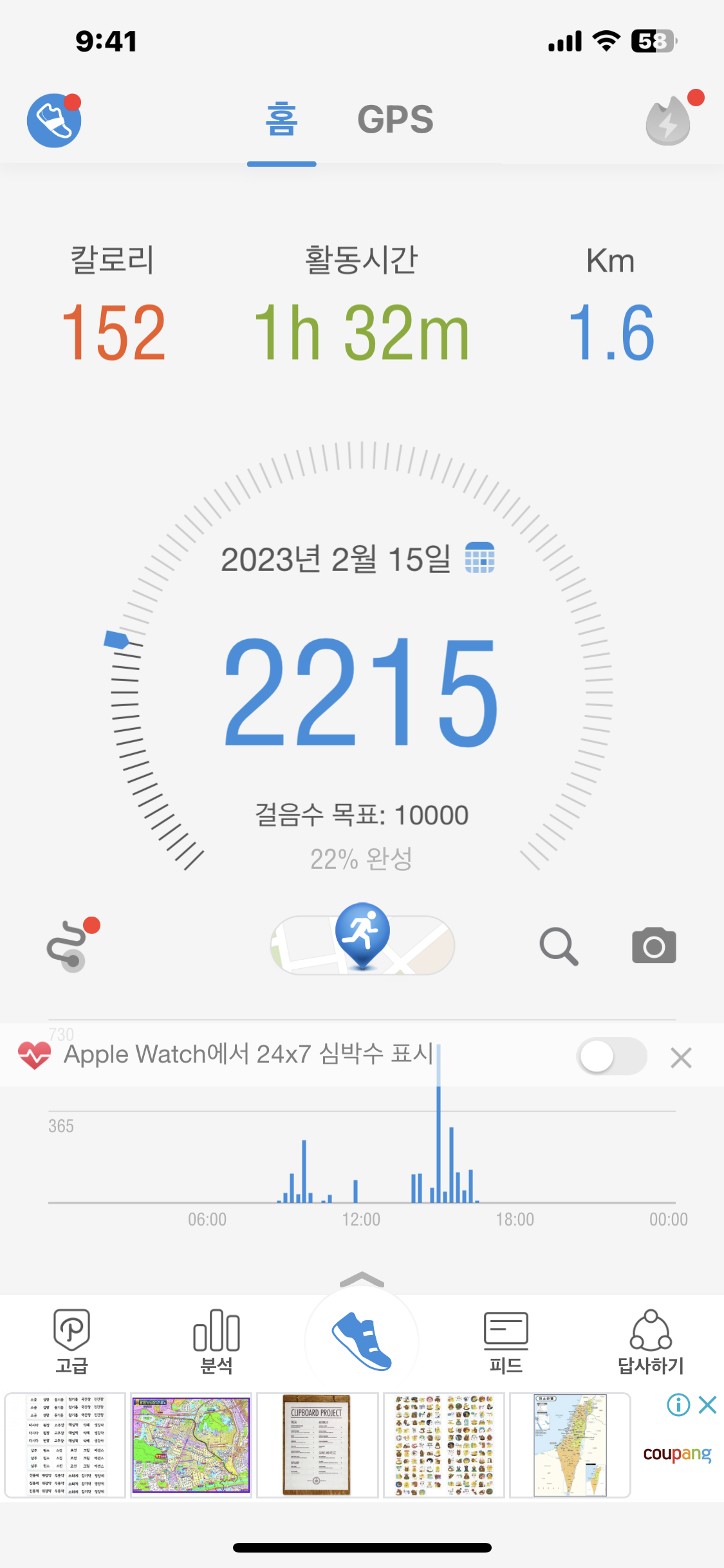Open the camera
Image resolution: width=724 pixels, height=1568 pixels.
coord(654,946)
